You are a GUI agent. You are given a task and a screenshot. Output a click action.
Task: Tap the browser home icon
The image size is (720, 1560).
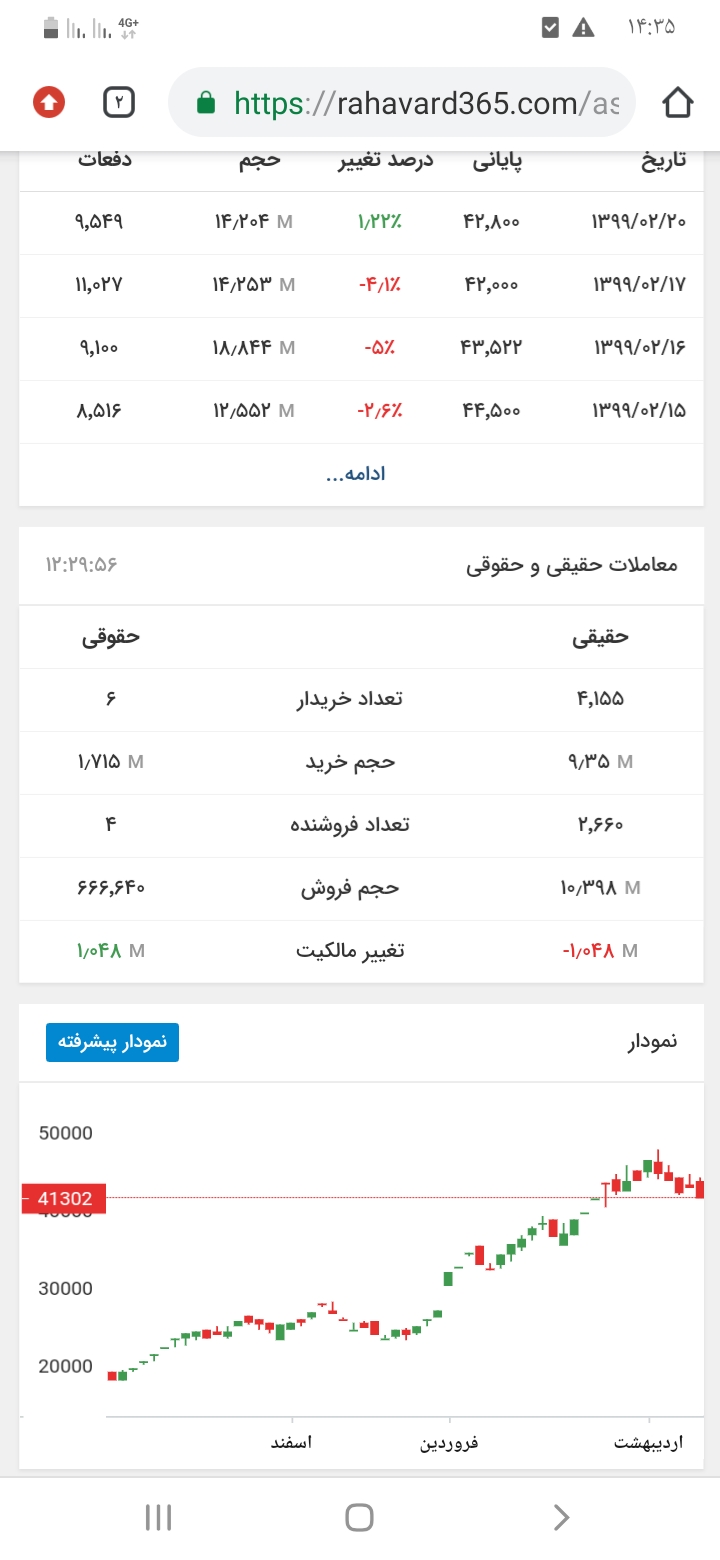pyautogui.click(x=677, y=102)
